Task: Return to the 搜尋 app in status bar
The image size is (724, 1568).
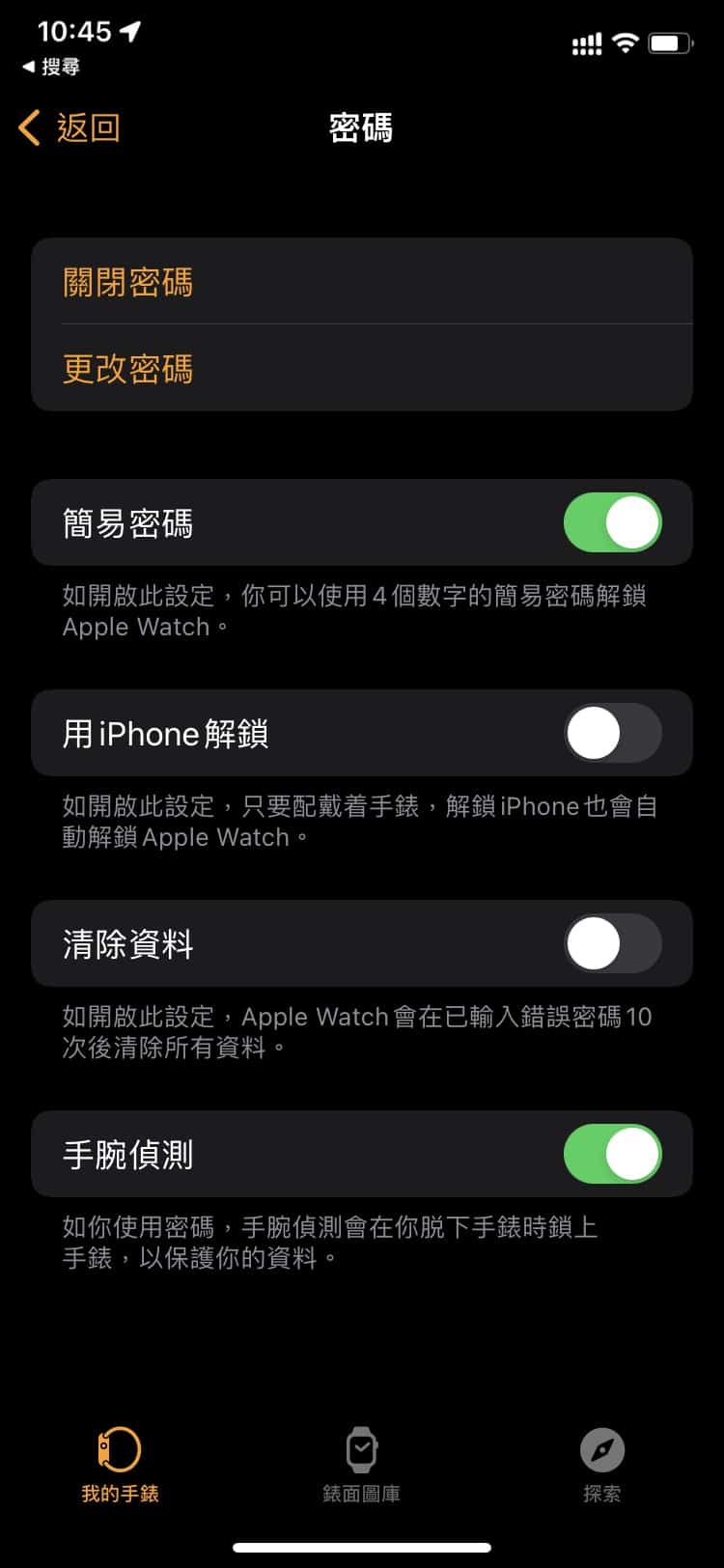Action: coord(52,67)
